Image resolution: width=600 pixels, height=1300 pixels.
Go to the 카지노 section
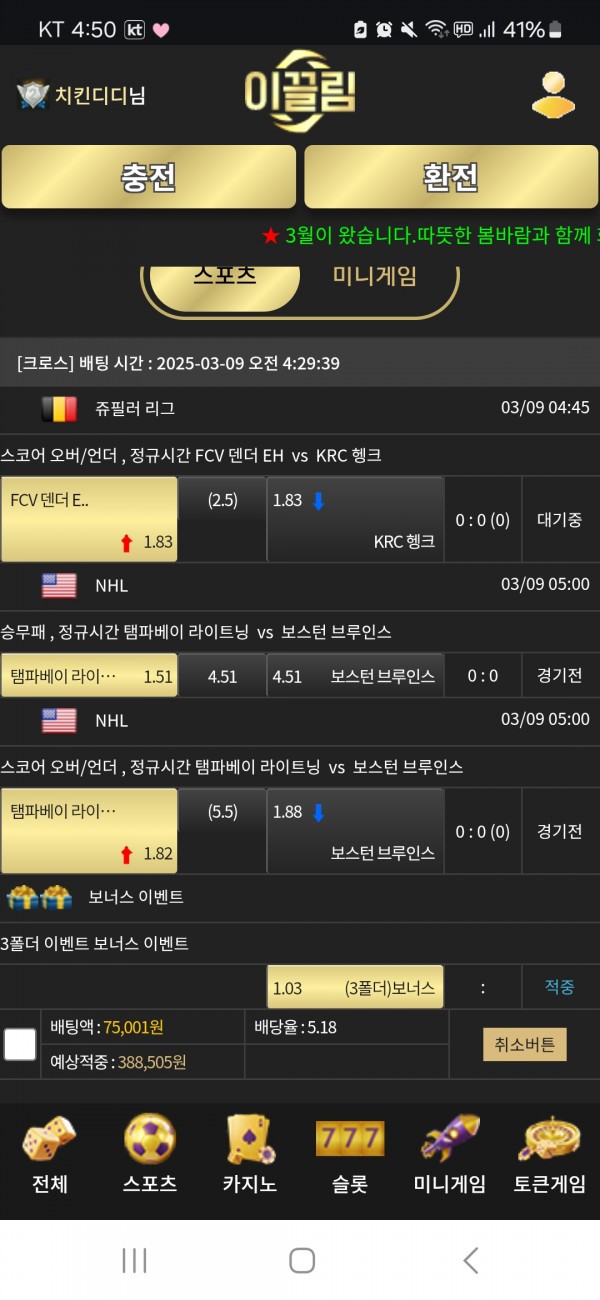click(250, 1156)
